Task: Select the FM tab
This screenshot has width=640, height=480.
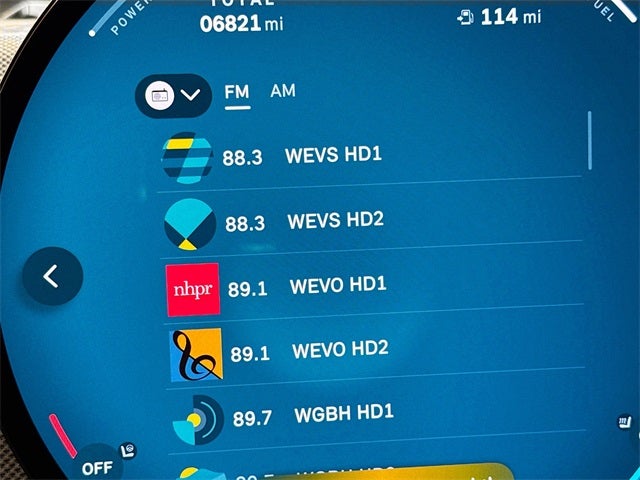Action: click(237, 93)
